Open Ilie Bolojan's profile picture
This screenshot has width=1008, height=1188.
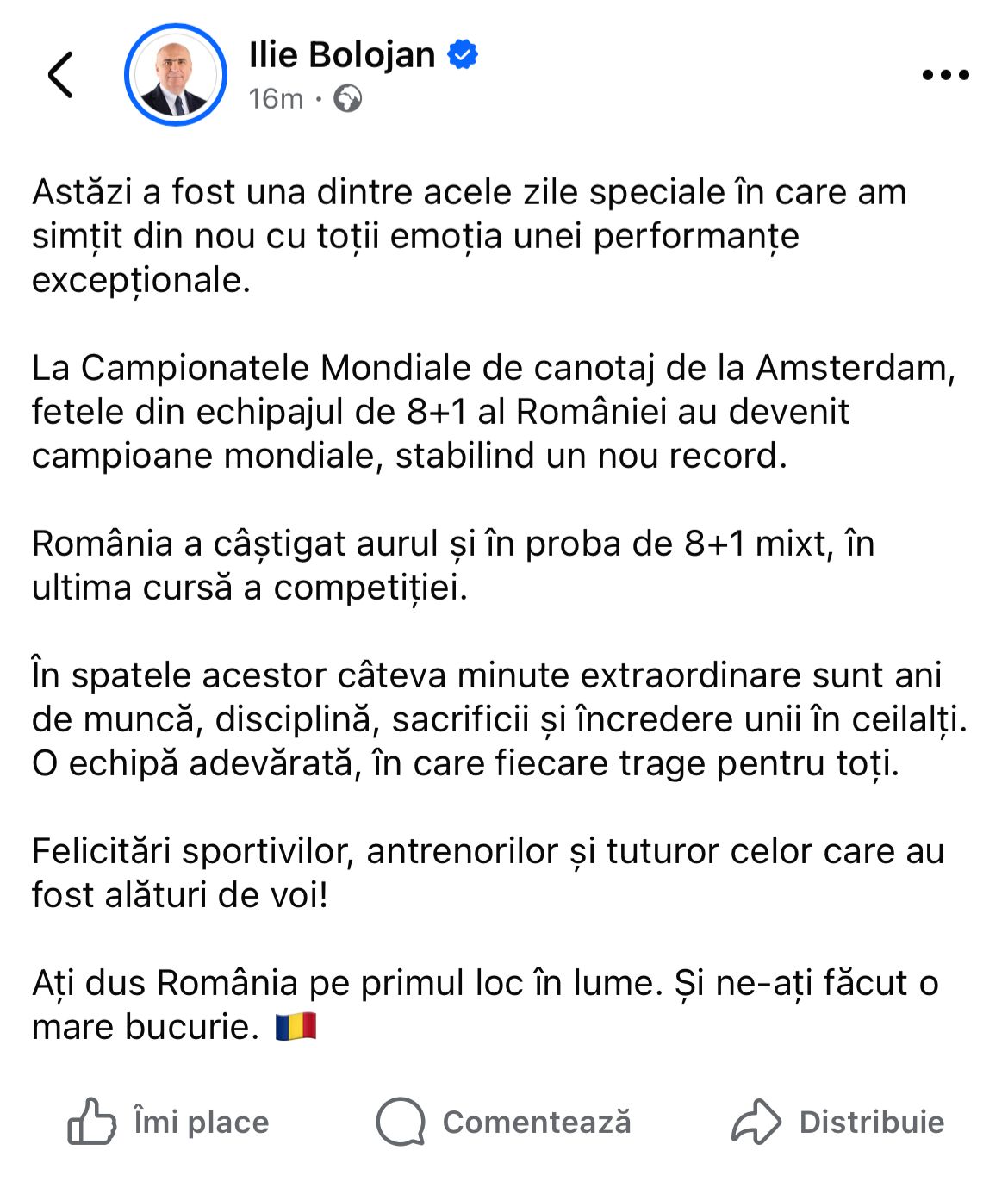click(x=176, y=75)
